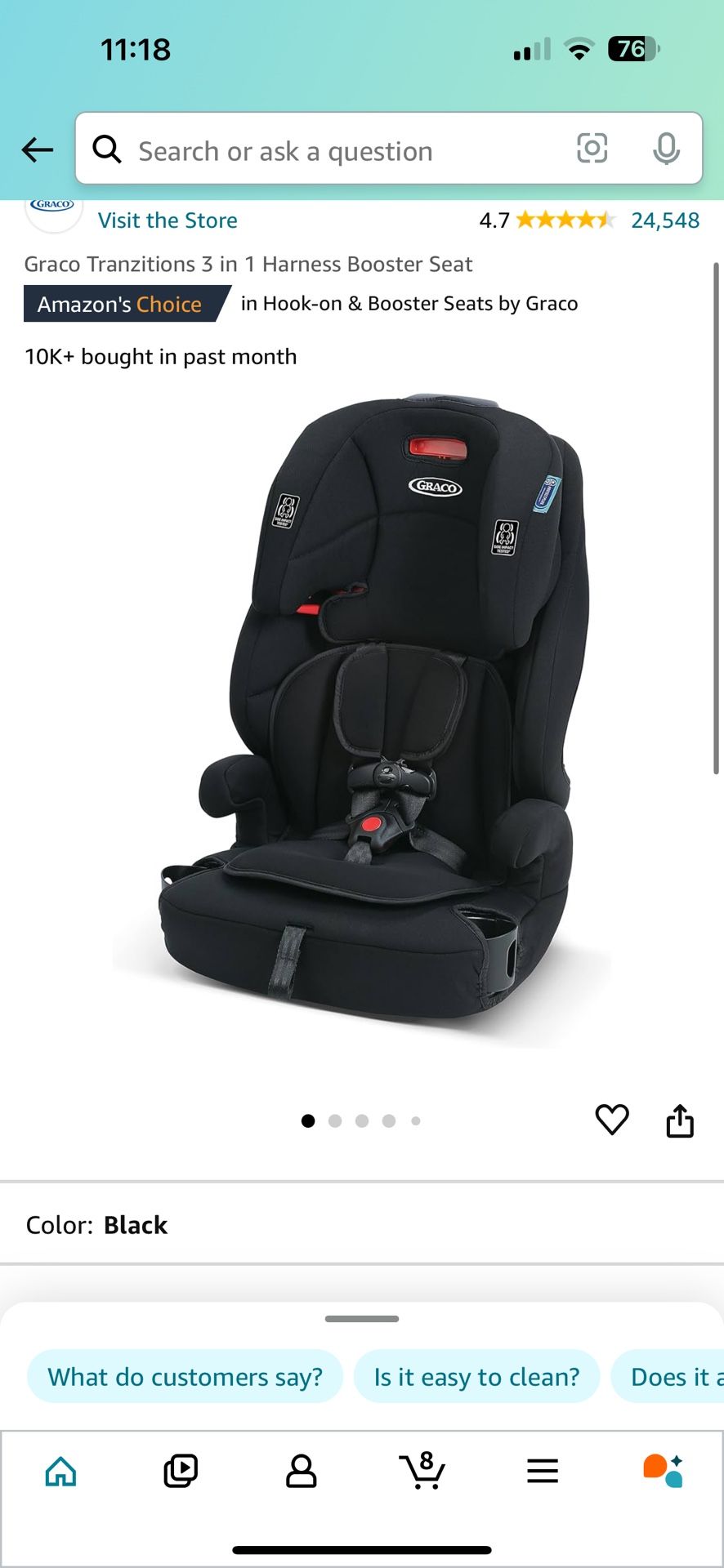
Task: Add item to wish list heart
Action: (612, 1120)
